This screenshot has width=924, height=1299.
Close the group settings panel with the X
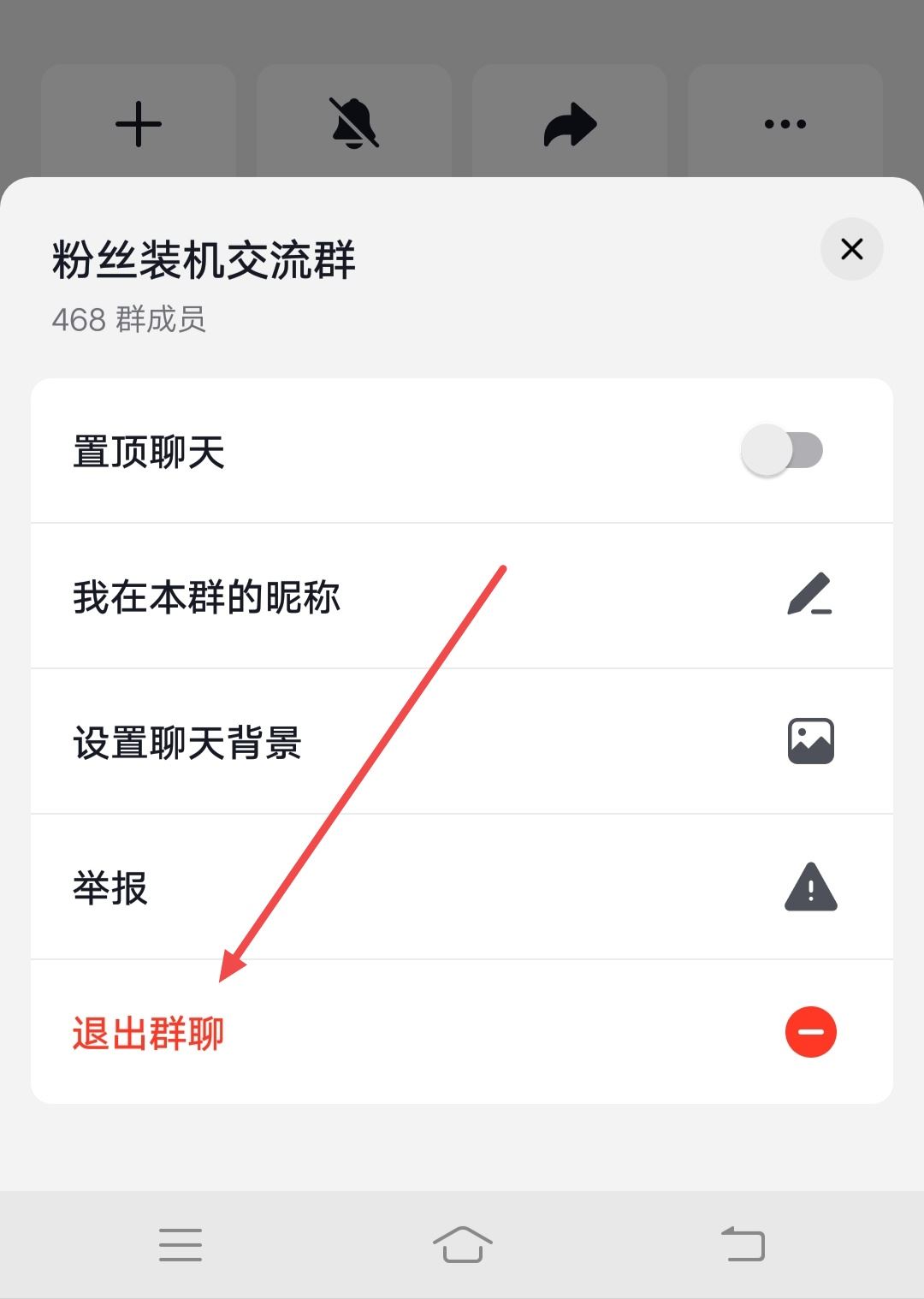tap(851, 249)
